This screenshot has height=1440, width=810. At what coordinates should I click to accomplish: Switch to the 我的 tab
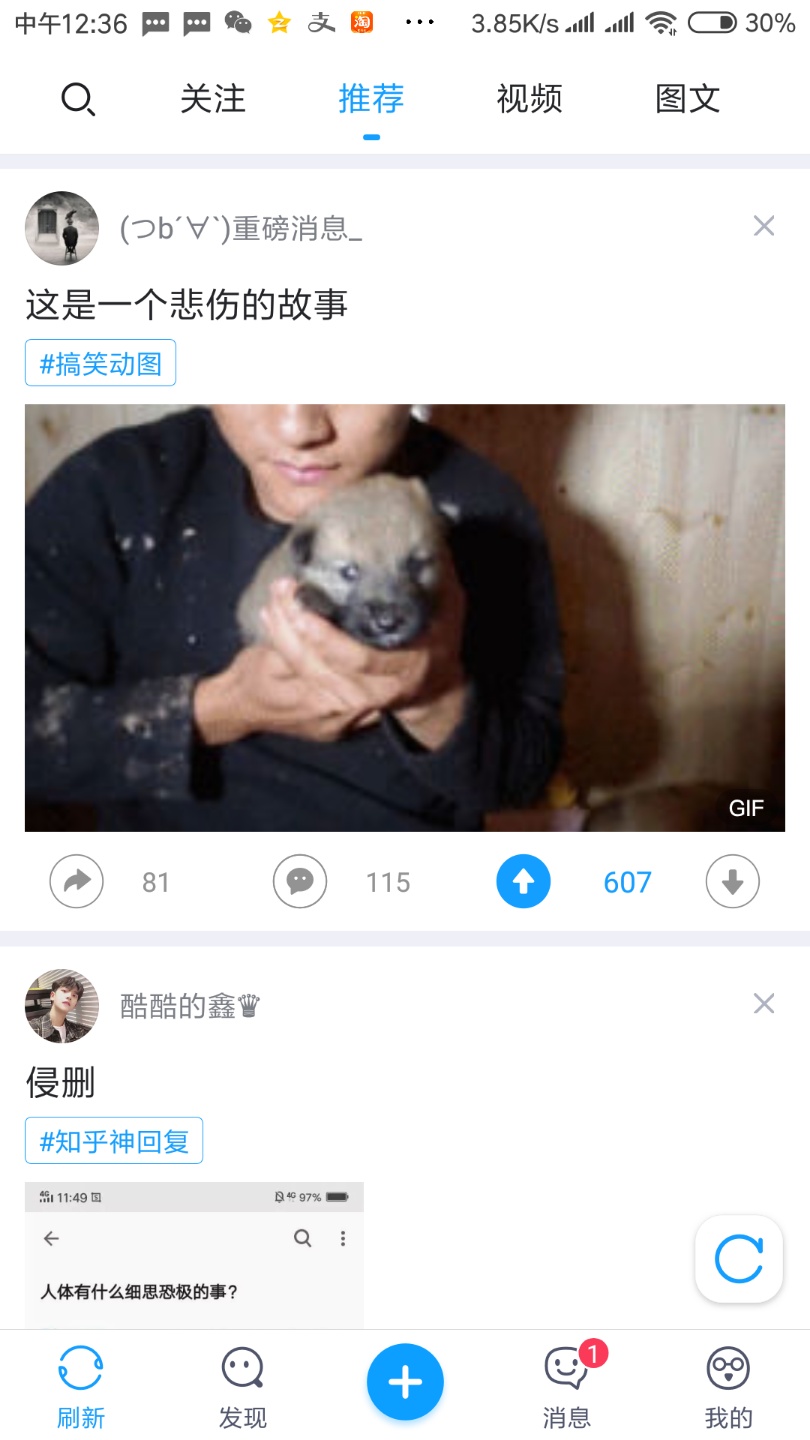(x=728, y=1387)
